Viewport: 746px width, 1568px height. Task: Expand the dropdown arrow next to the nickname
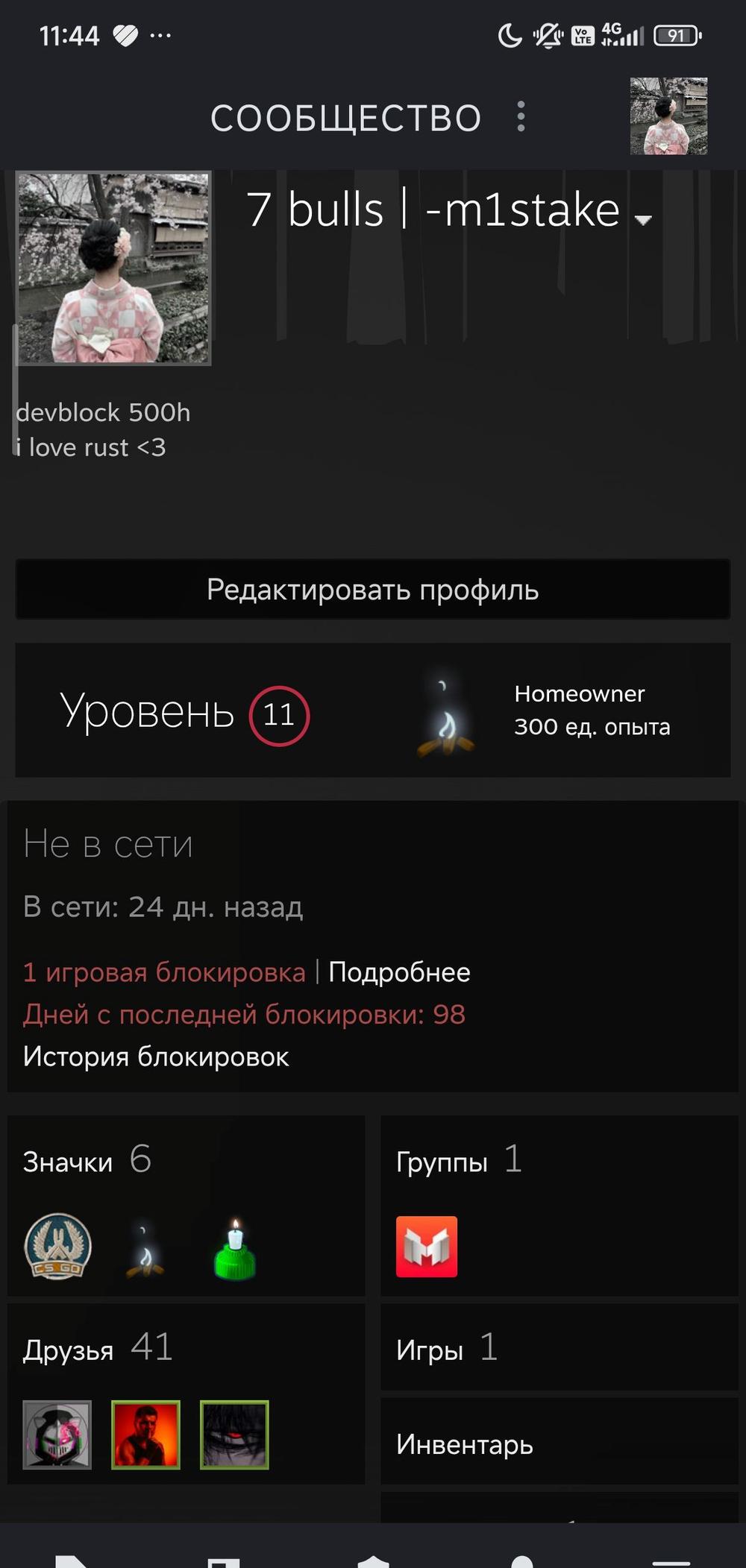pos(643,219)
